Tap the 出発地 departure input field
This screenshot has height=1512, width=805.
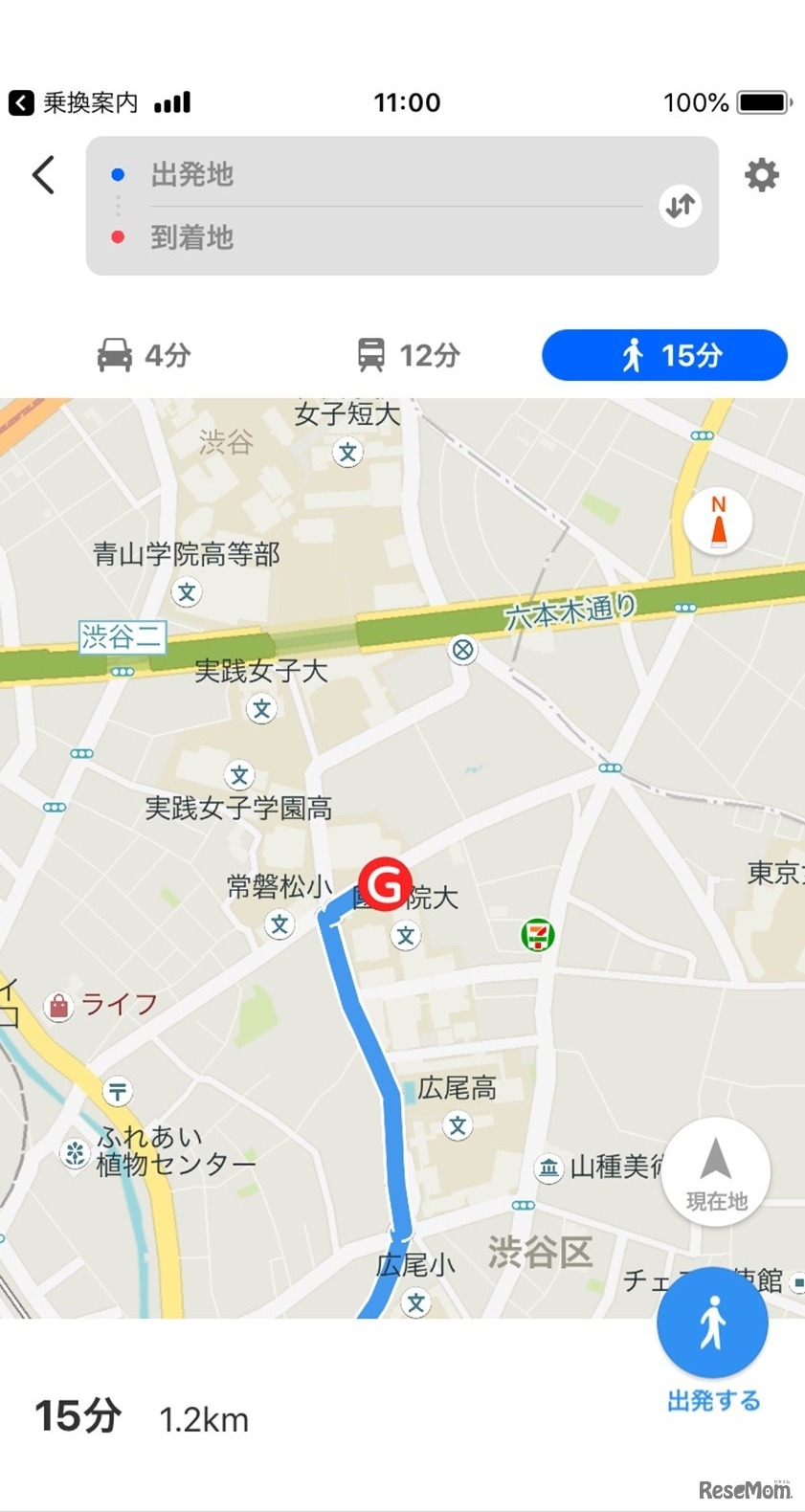[x=383, y=176]
